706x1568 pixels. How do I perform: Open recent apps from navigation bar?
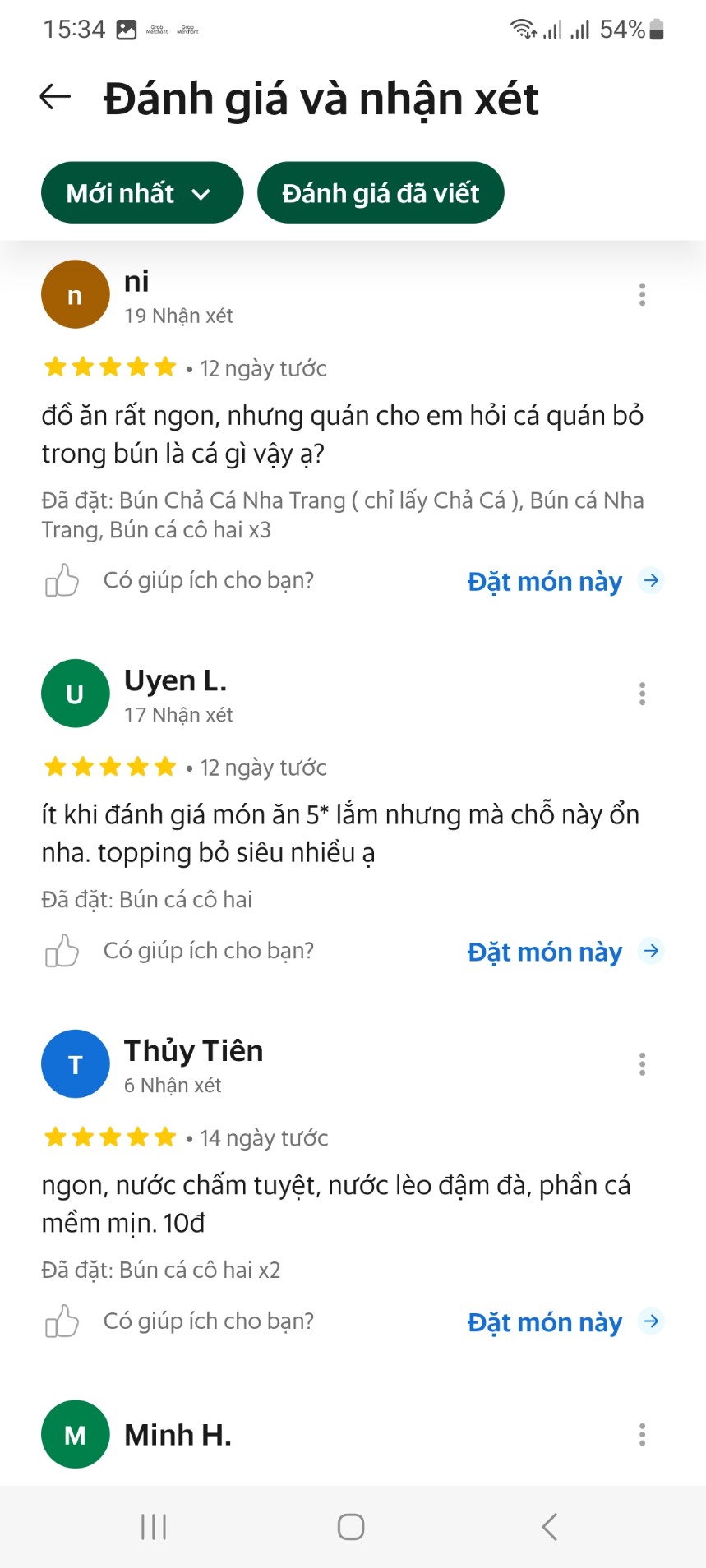point(154,1527)
